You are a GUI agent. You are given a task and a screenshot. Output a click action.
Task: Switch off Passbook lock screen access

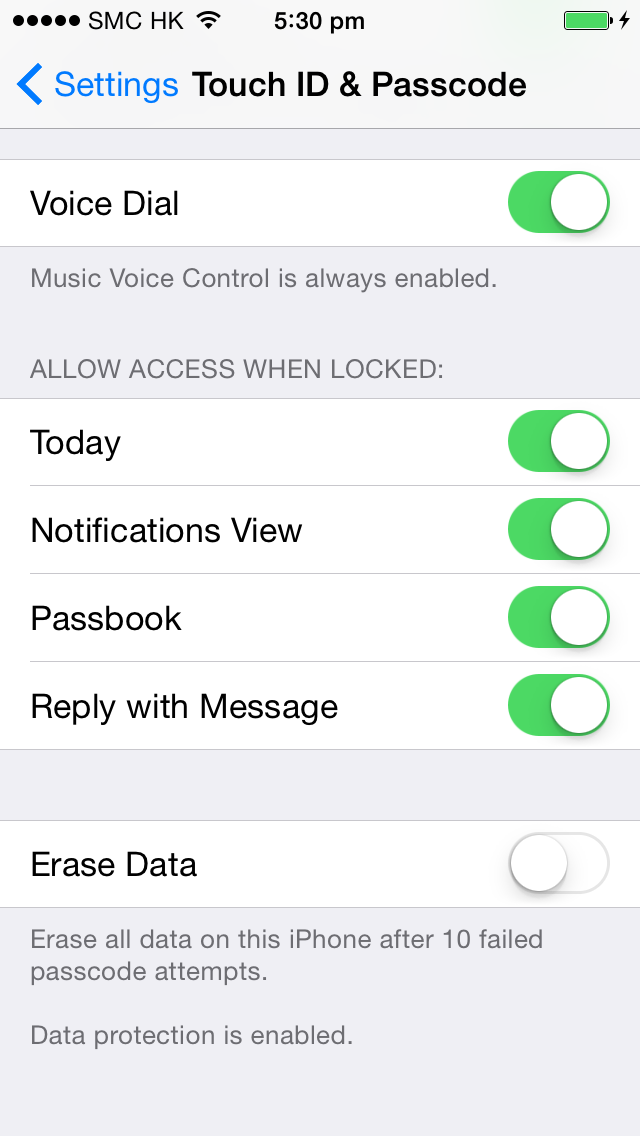[x=558, y=618]
